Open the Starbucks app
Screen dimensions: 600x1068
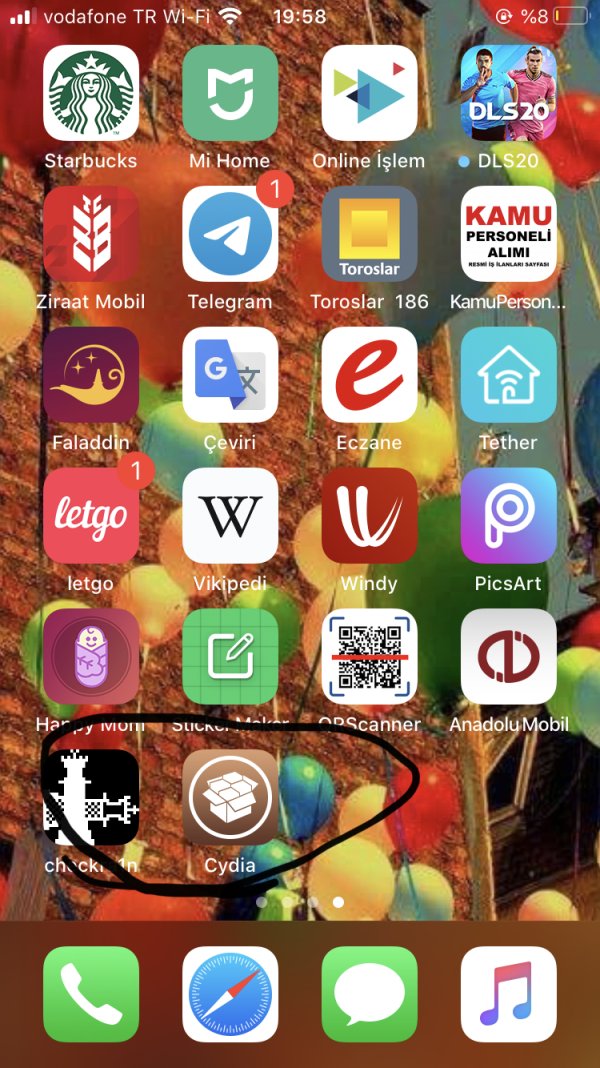click(91, 93)
